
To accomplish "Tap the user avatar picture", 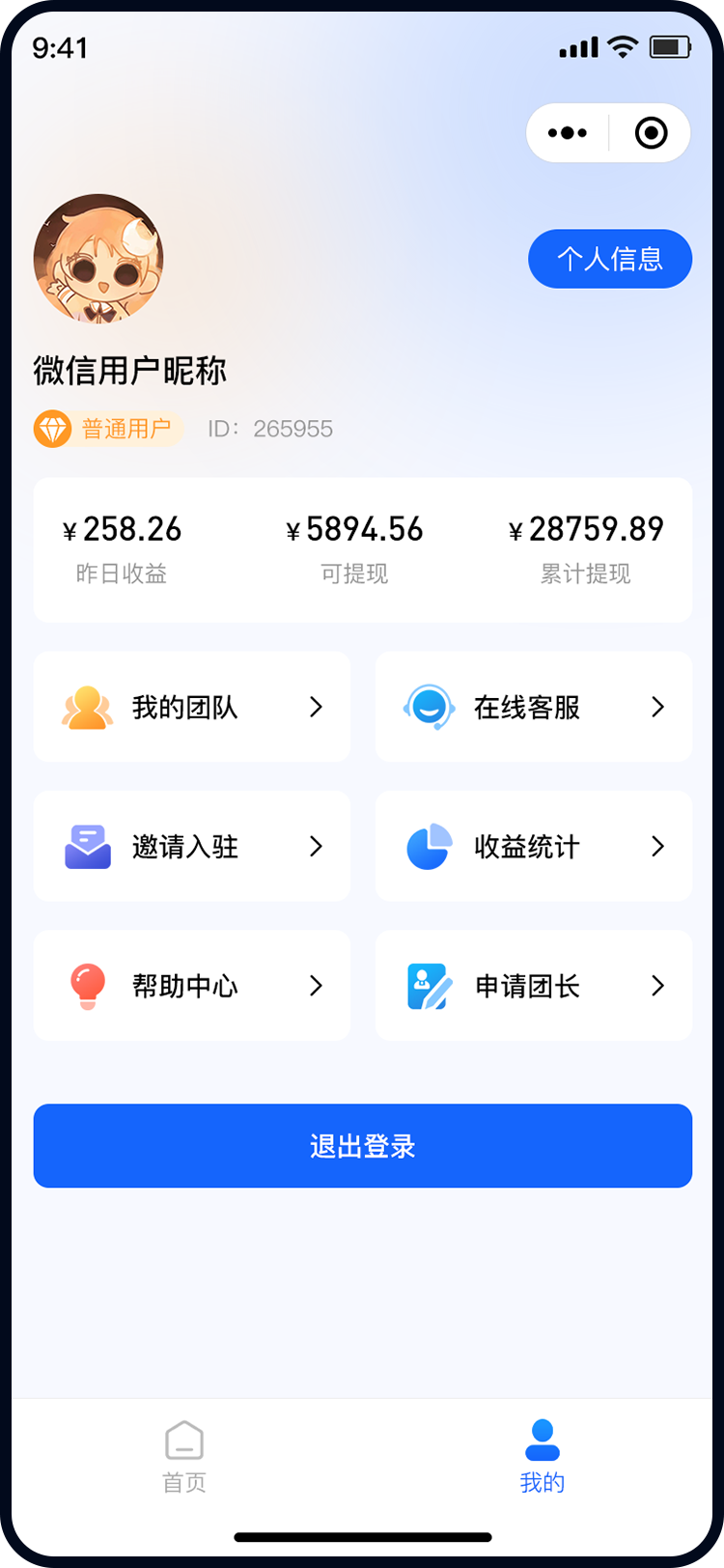I will point(98,259).
